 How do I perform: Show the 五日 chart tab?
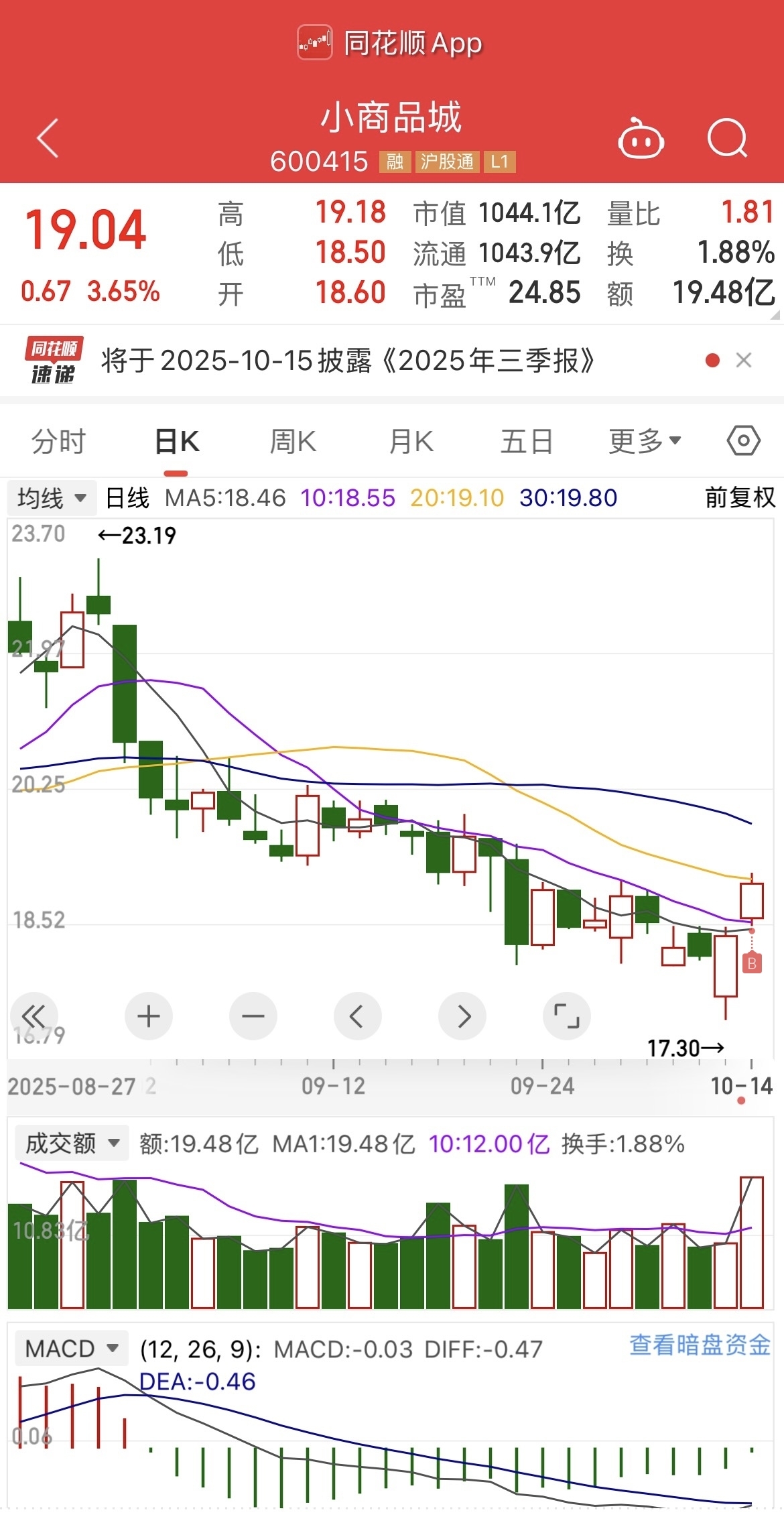coord(527,442)
